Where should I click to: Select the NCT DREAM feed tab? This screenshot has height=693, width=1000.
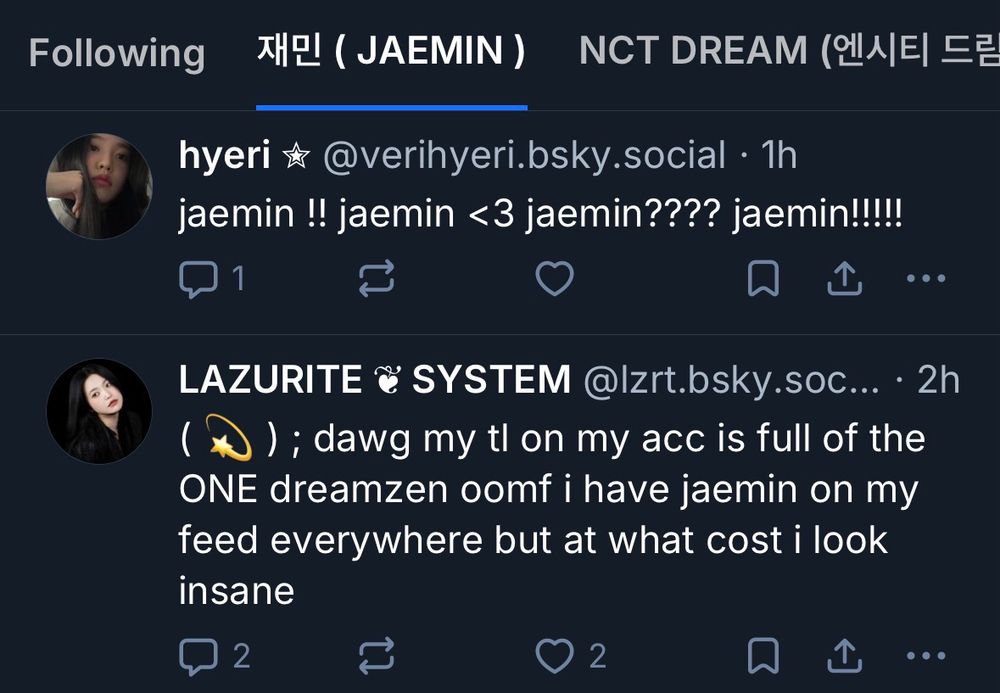(789, 51)
